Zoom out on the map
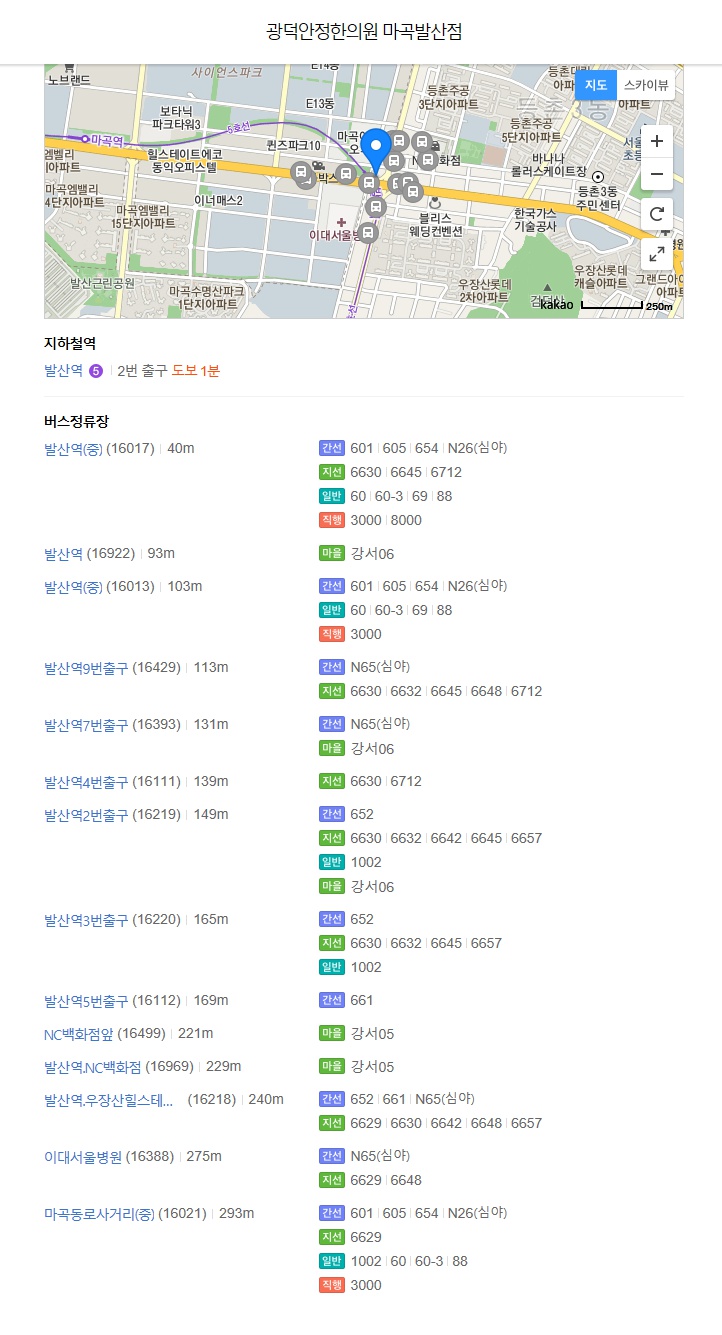 tap(656, 174)
